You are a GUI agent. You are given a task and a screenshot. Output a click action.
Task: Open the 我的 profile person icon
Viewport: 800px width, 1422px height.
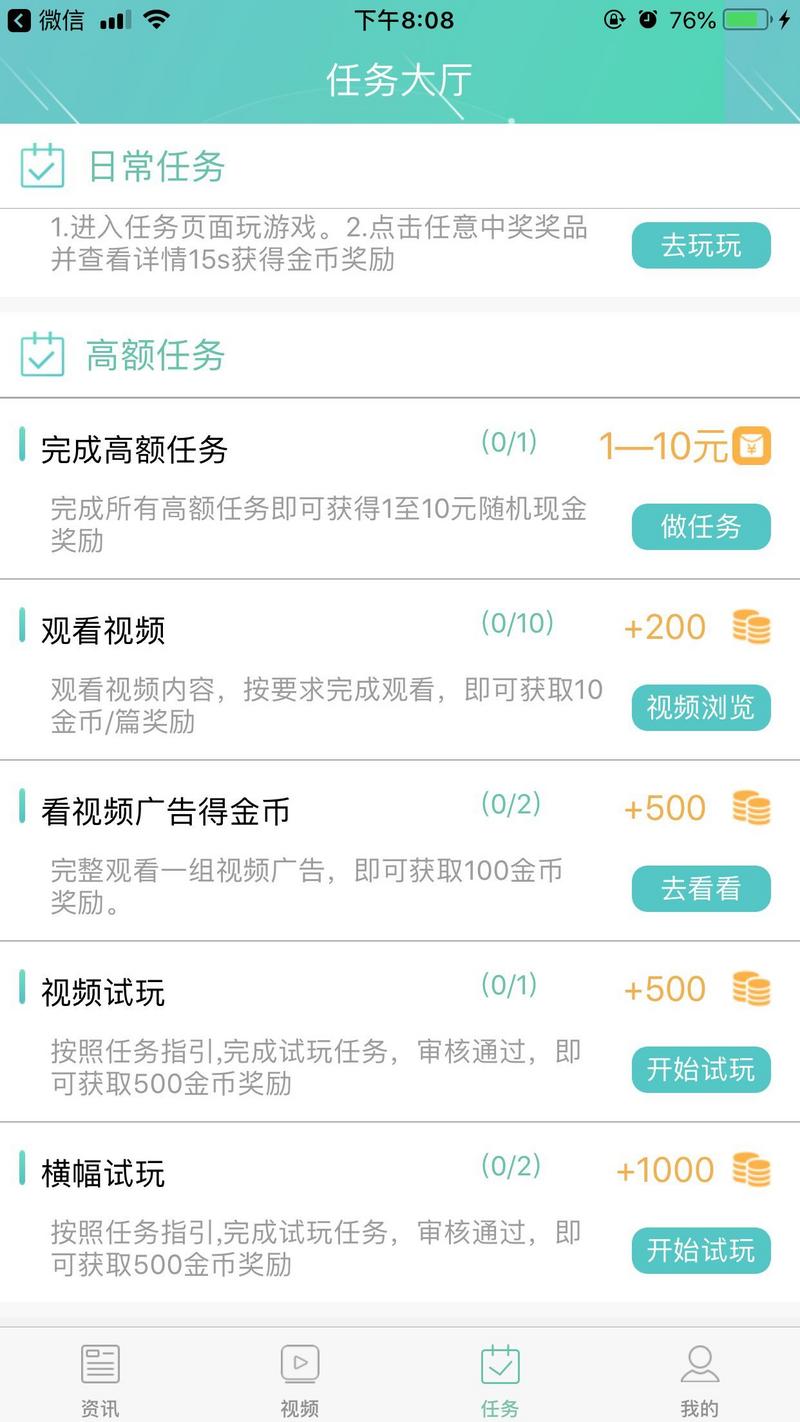tap(699, 1362)
